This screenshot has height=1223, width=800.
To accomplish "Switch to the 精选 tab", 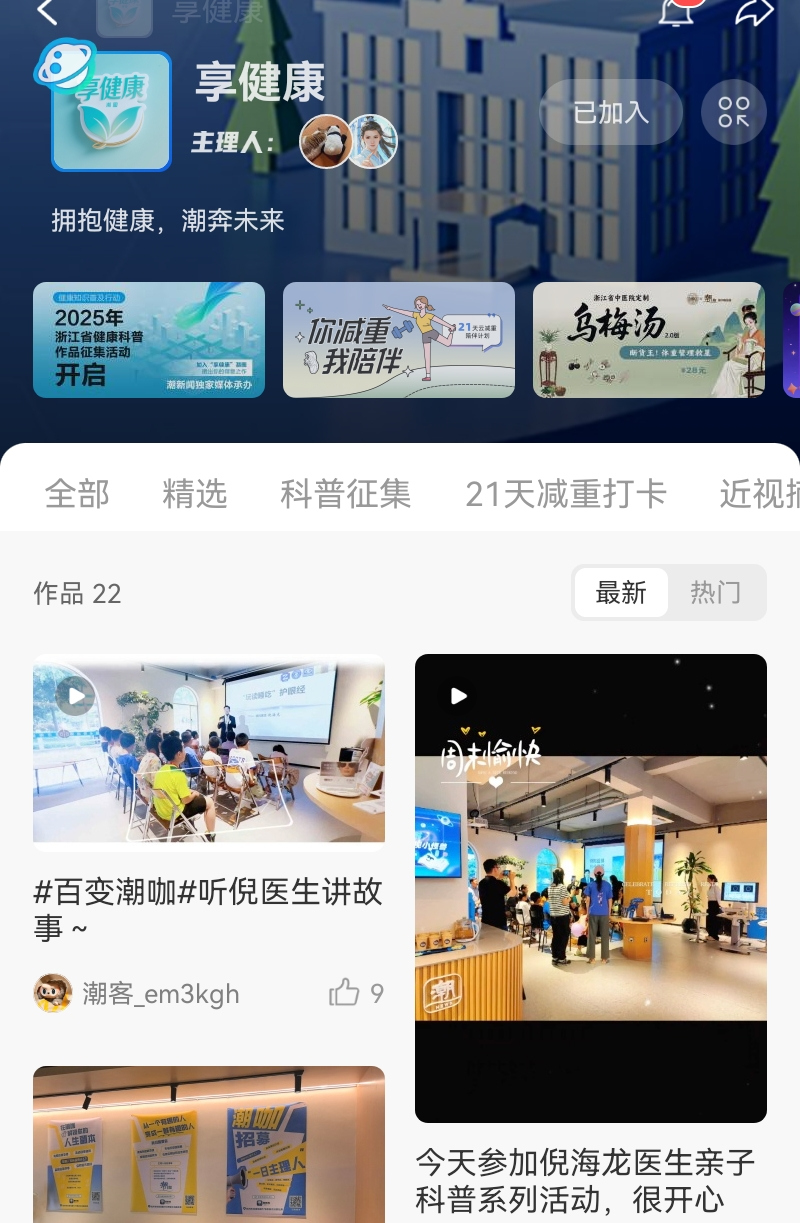I will pos(195,493).
